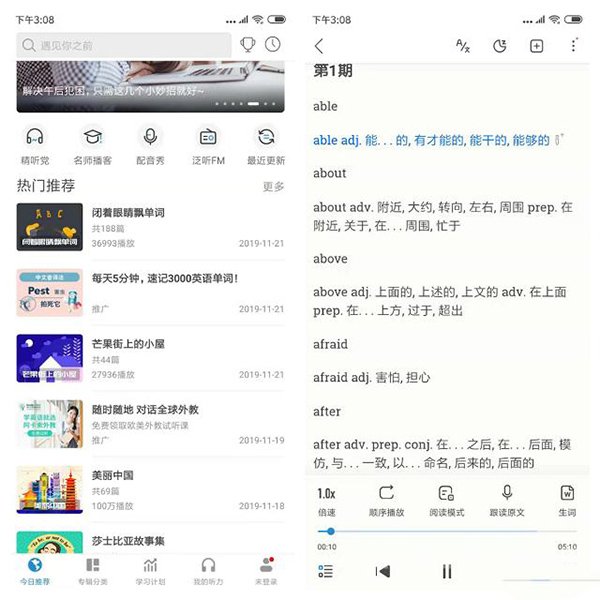Open the overflow menu in reader
Viewport: 600px width, 600px height.
pos(573,46)
